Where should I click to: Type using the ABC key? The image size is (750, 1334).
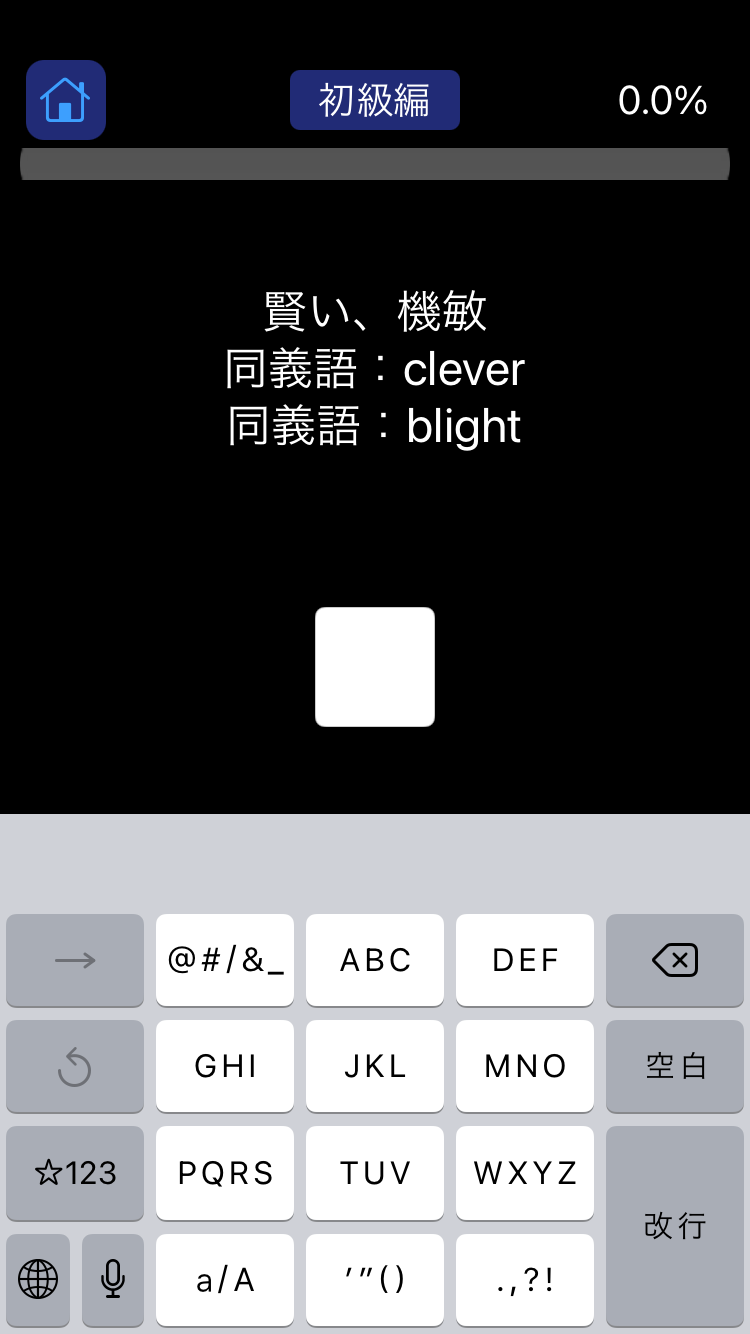(375, 960)
